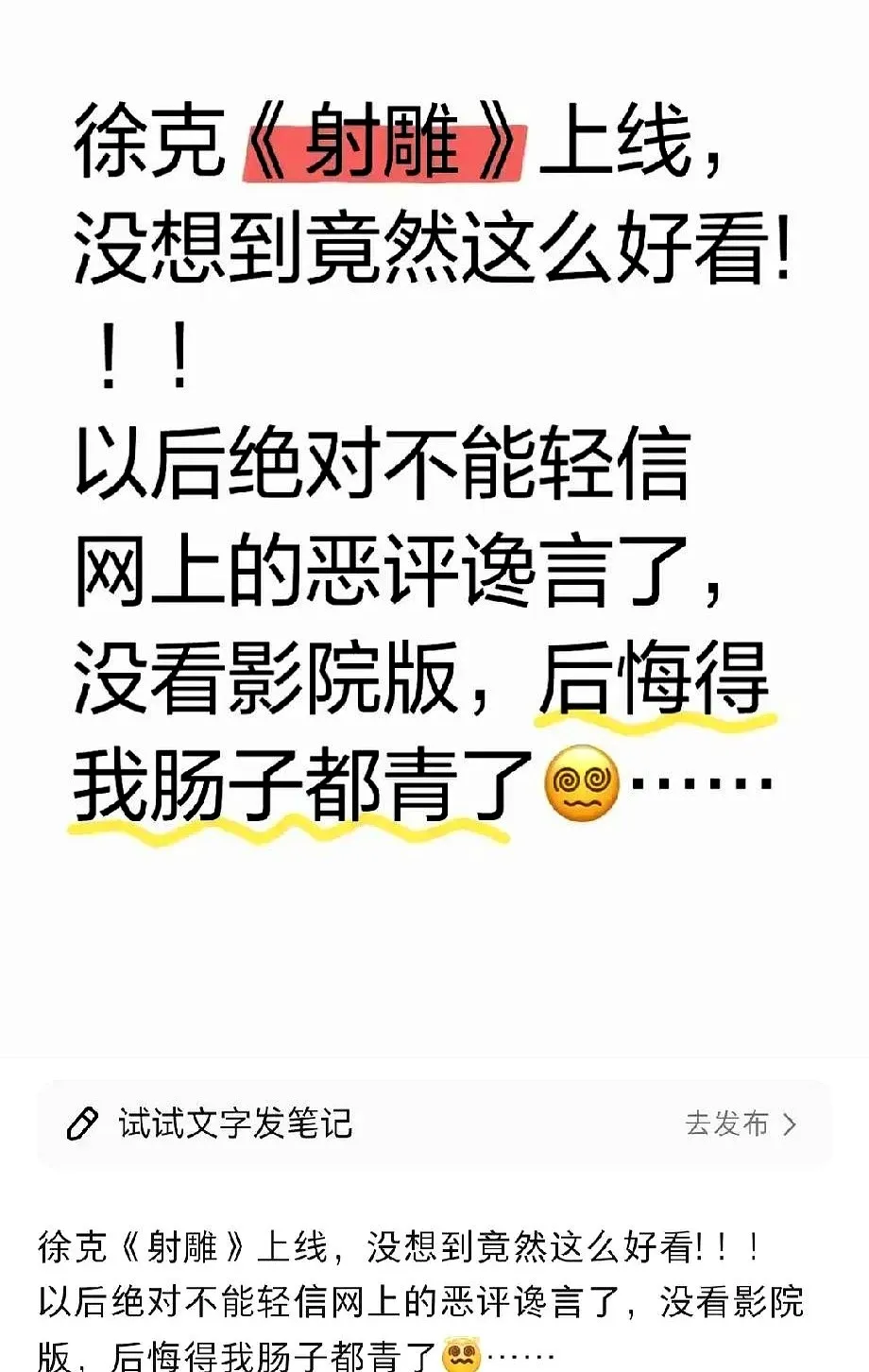Tap 去发布 to publish a text note
This screenshot has width=869, height=1372.
(x=740, y=1123)
